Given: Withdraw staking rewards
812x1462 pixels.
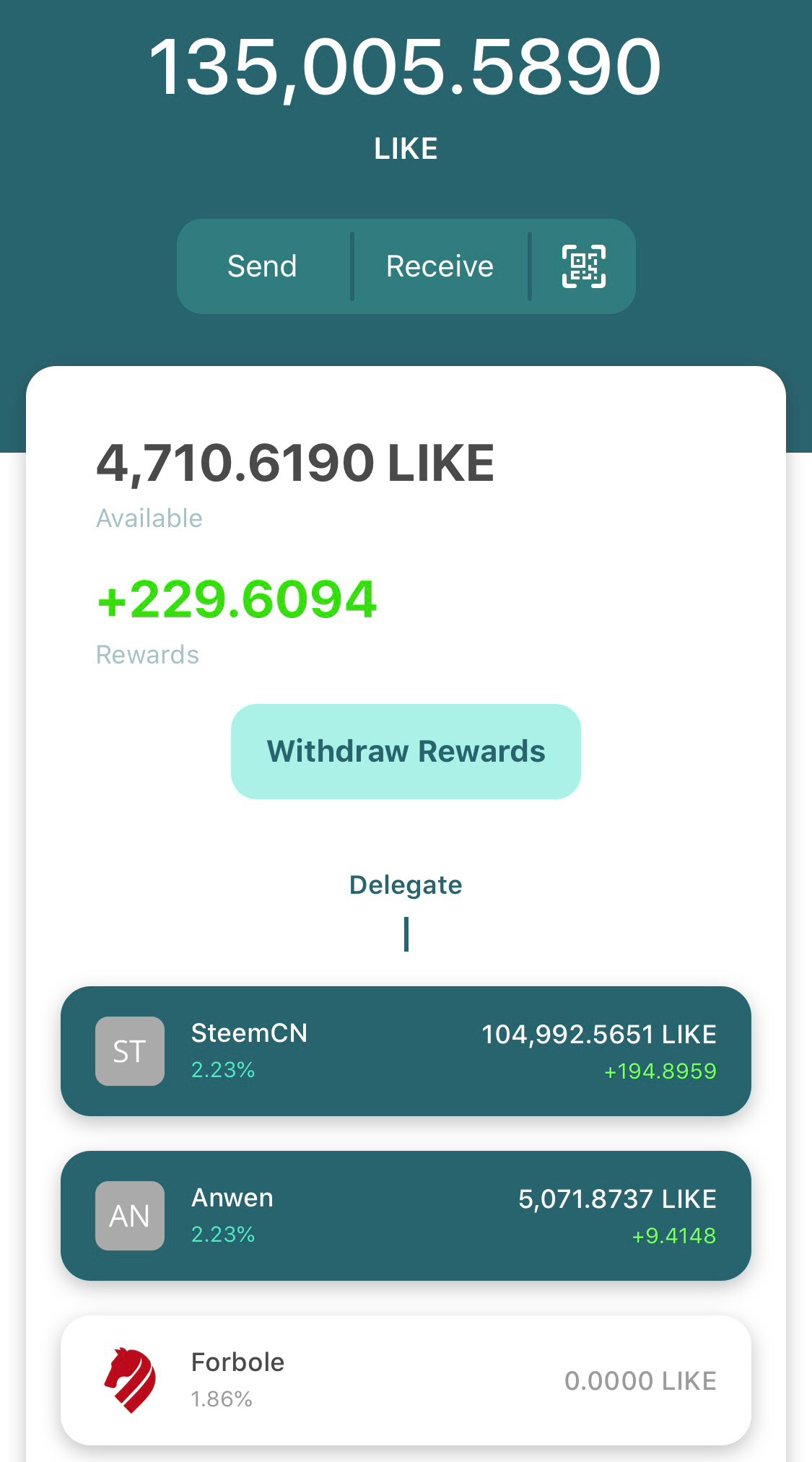Looking at the screenshot, I should coord(406,752).
